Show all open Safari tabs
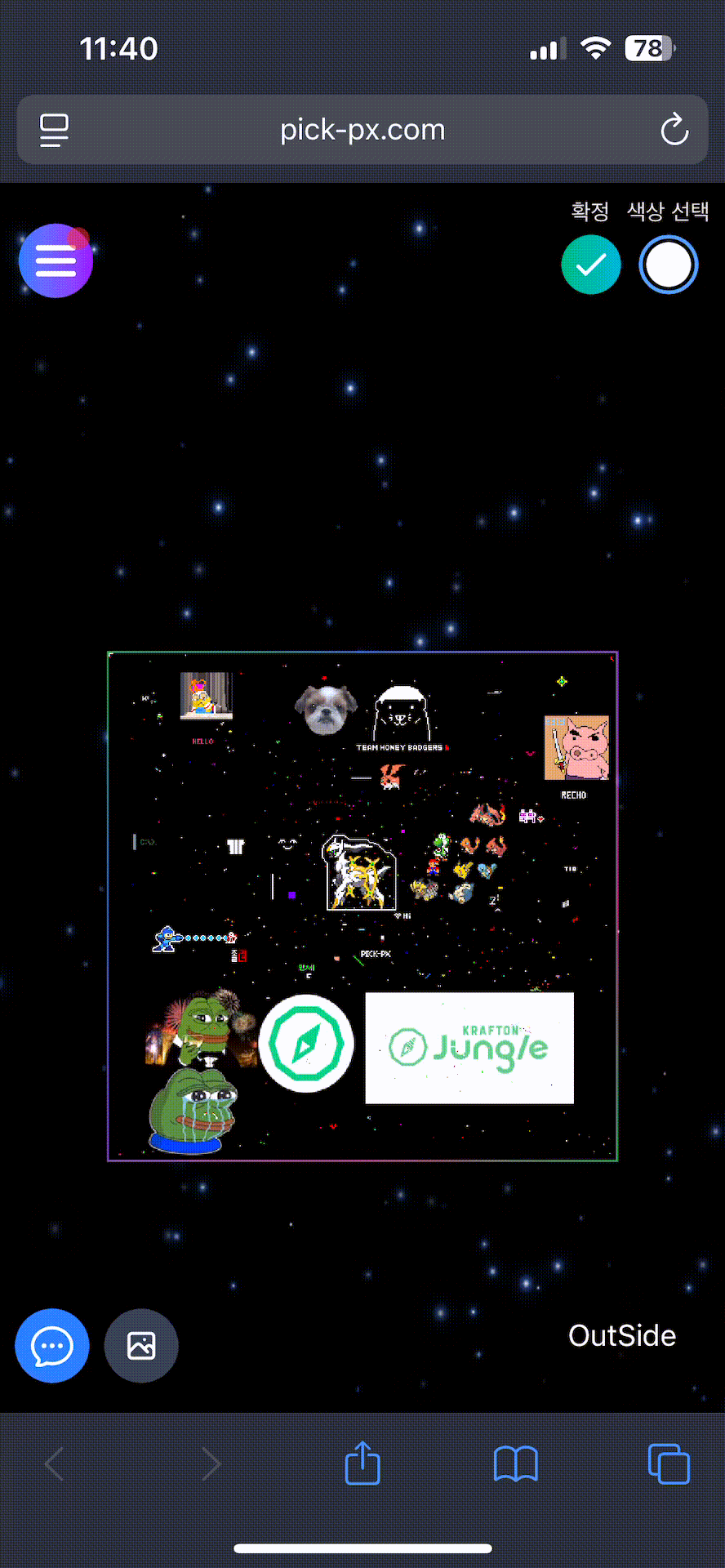 click(668, 1463)
